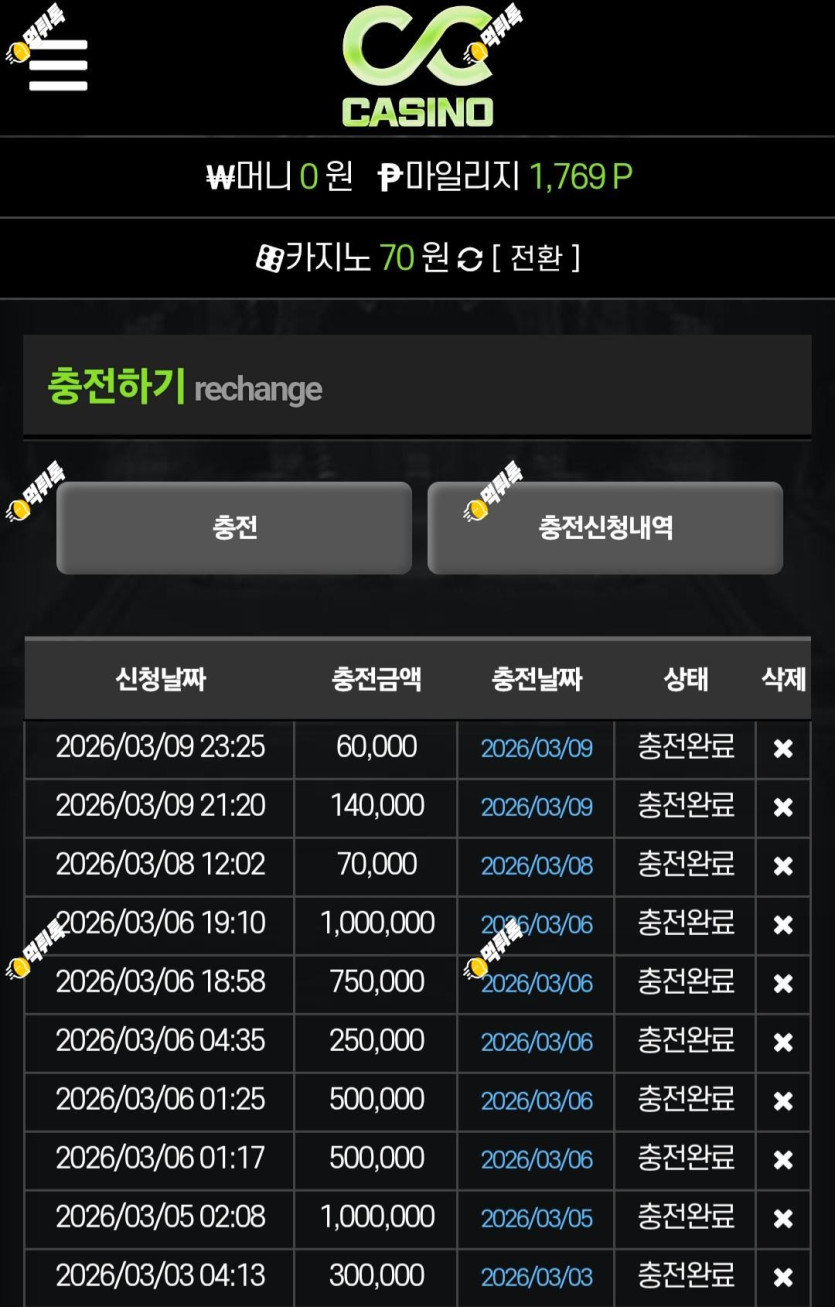Delete the 2026/03/09 21:20 entry
The height and width of the screenshot is (1307, 835).
coord(783,807)
